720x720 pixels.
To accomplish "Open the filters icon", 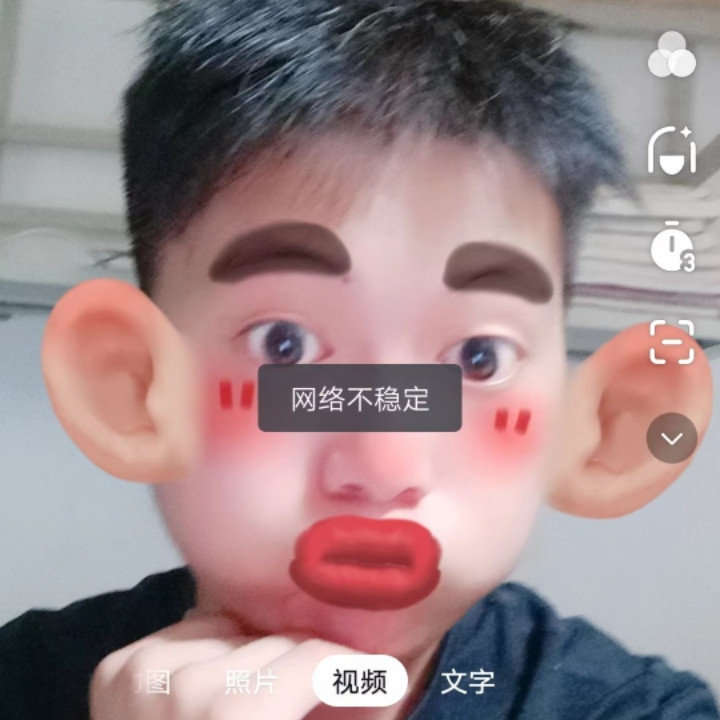I will (x=672, y=56).
